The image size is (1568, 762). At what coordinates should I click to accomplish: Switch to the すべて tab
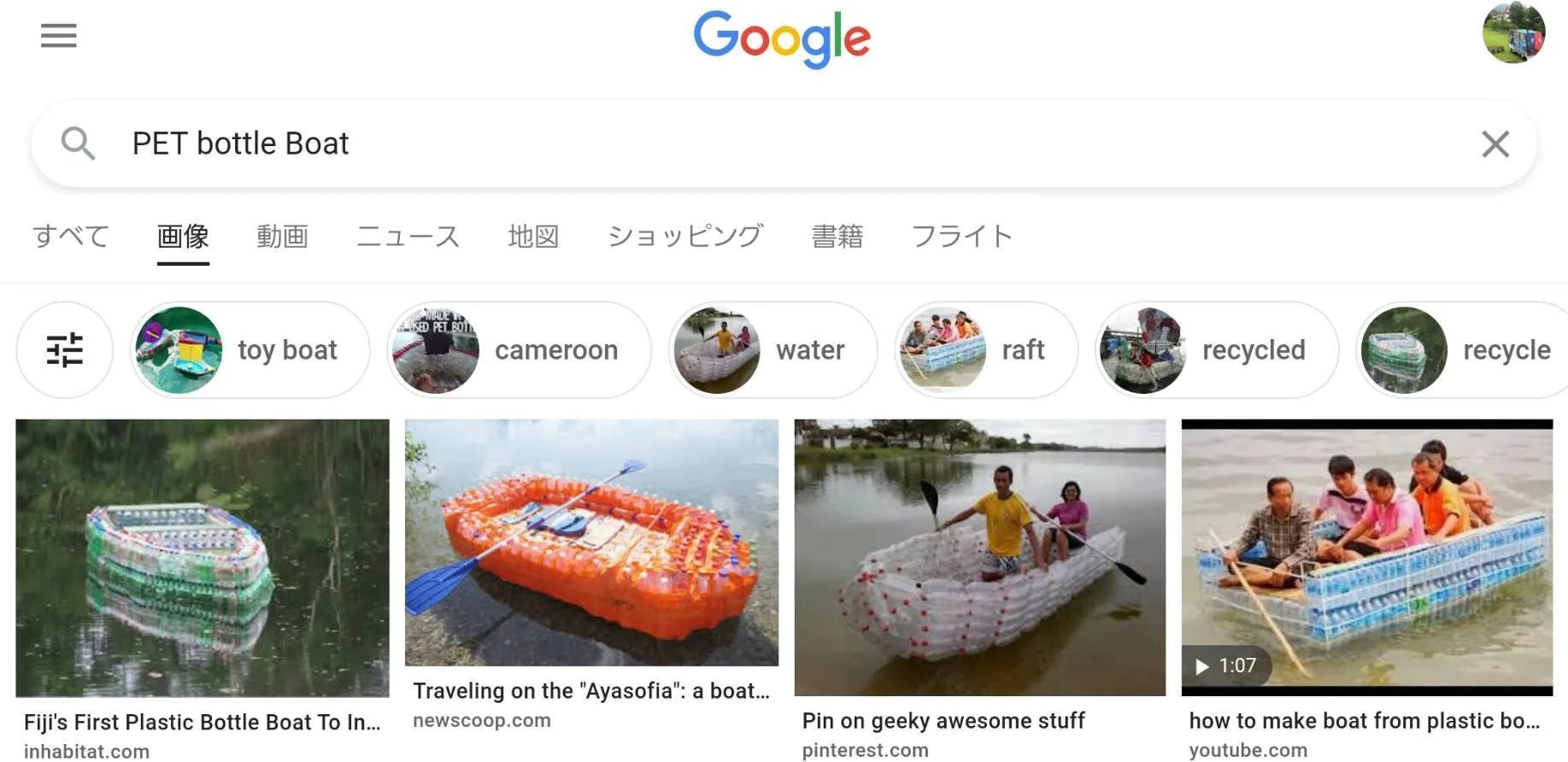click(71, 236)
